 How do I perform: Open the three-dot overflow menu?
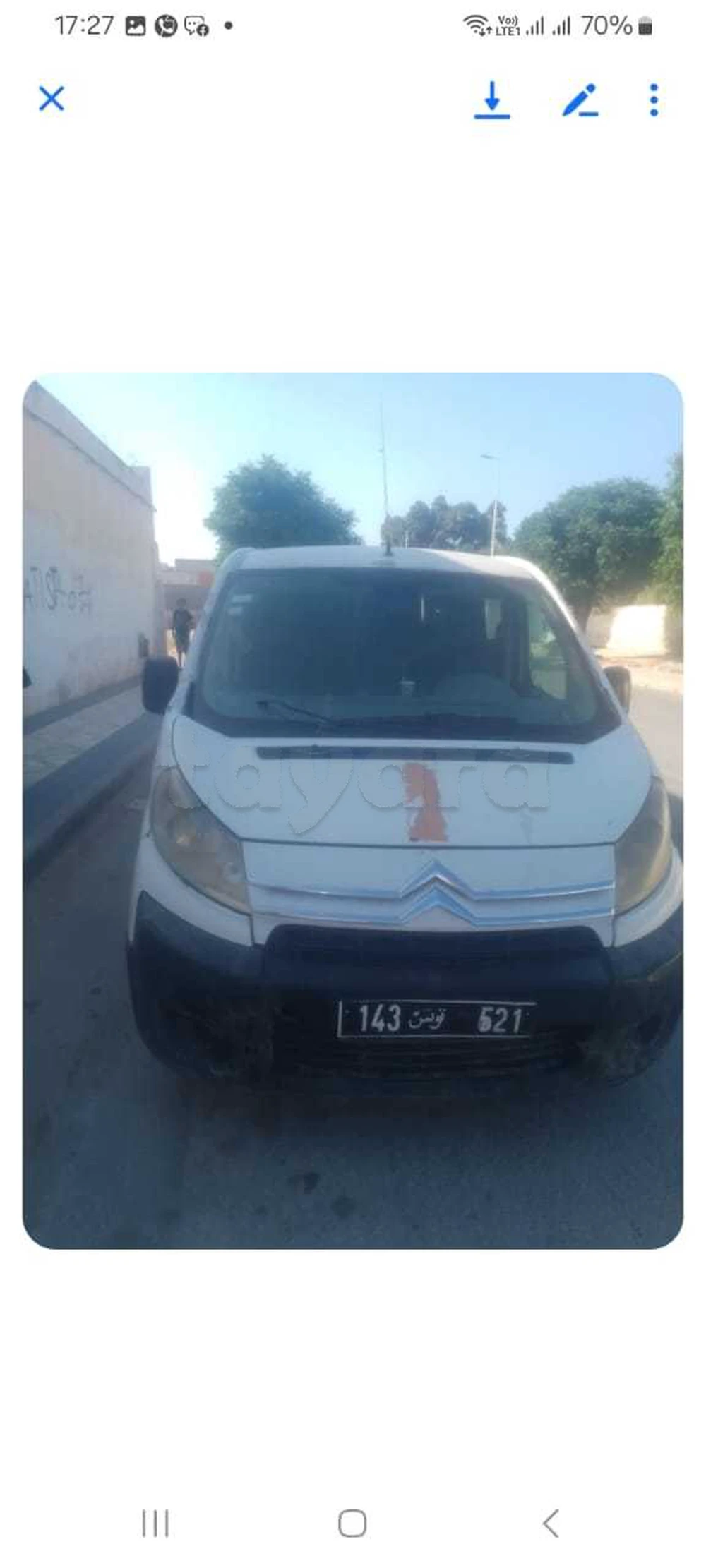pyautogui.click(x=654, y=100)
